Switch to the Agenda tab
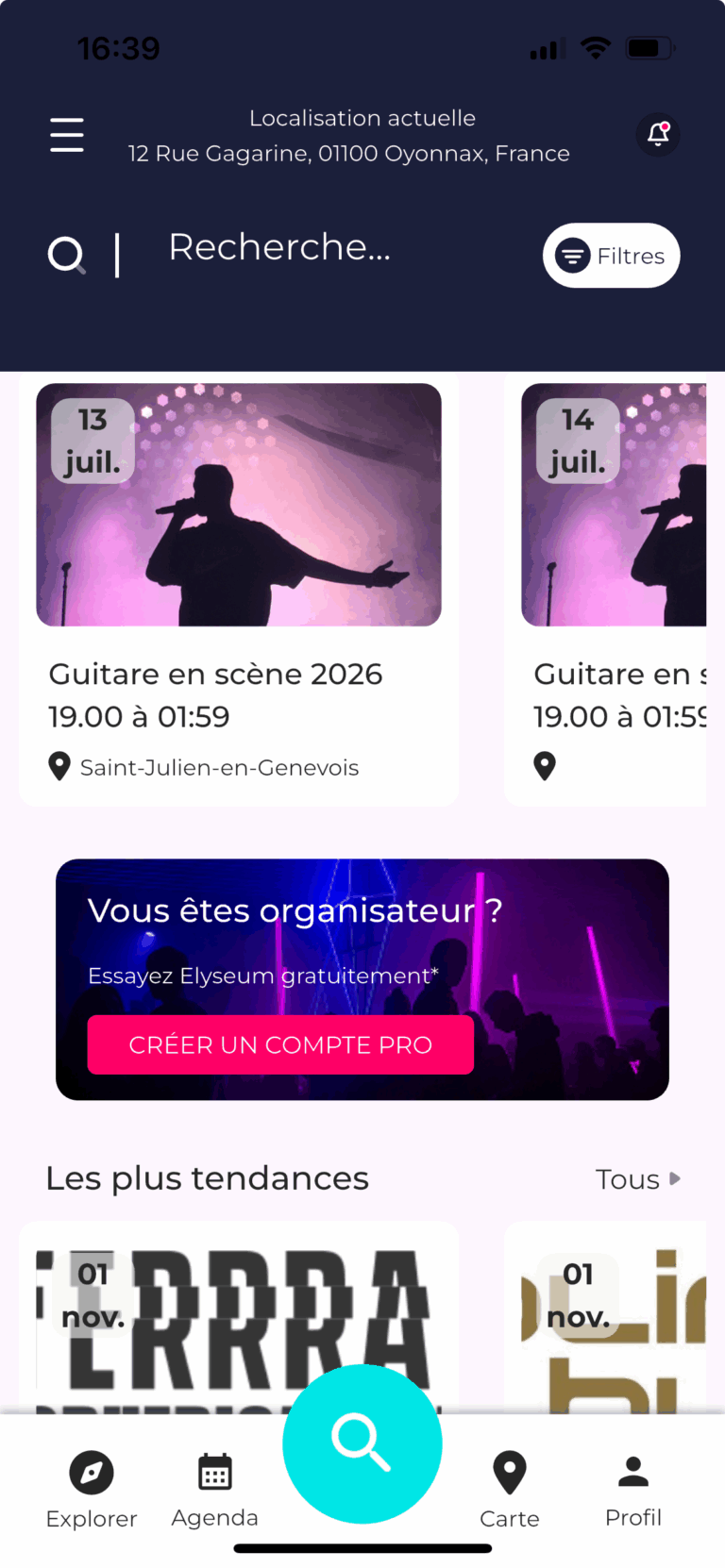This screenshot has width=725, height=1568. [x=214, y=1489]
